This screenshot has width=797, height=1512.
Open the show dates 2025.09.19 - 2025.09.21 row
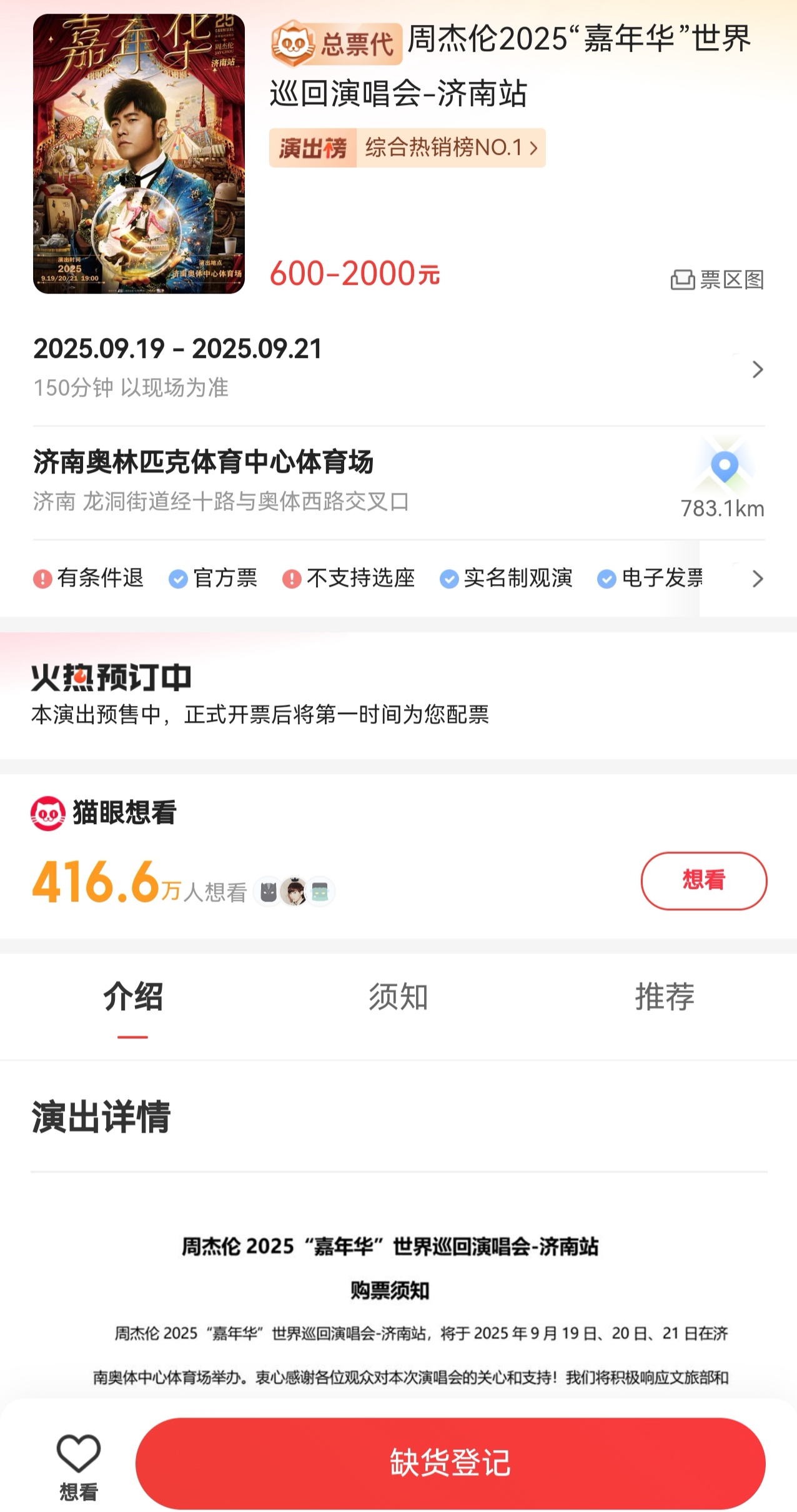tap(398, 368)
